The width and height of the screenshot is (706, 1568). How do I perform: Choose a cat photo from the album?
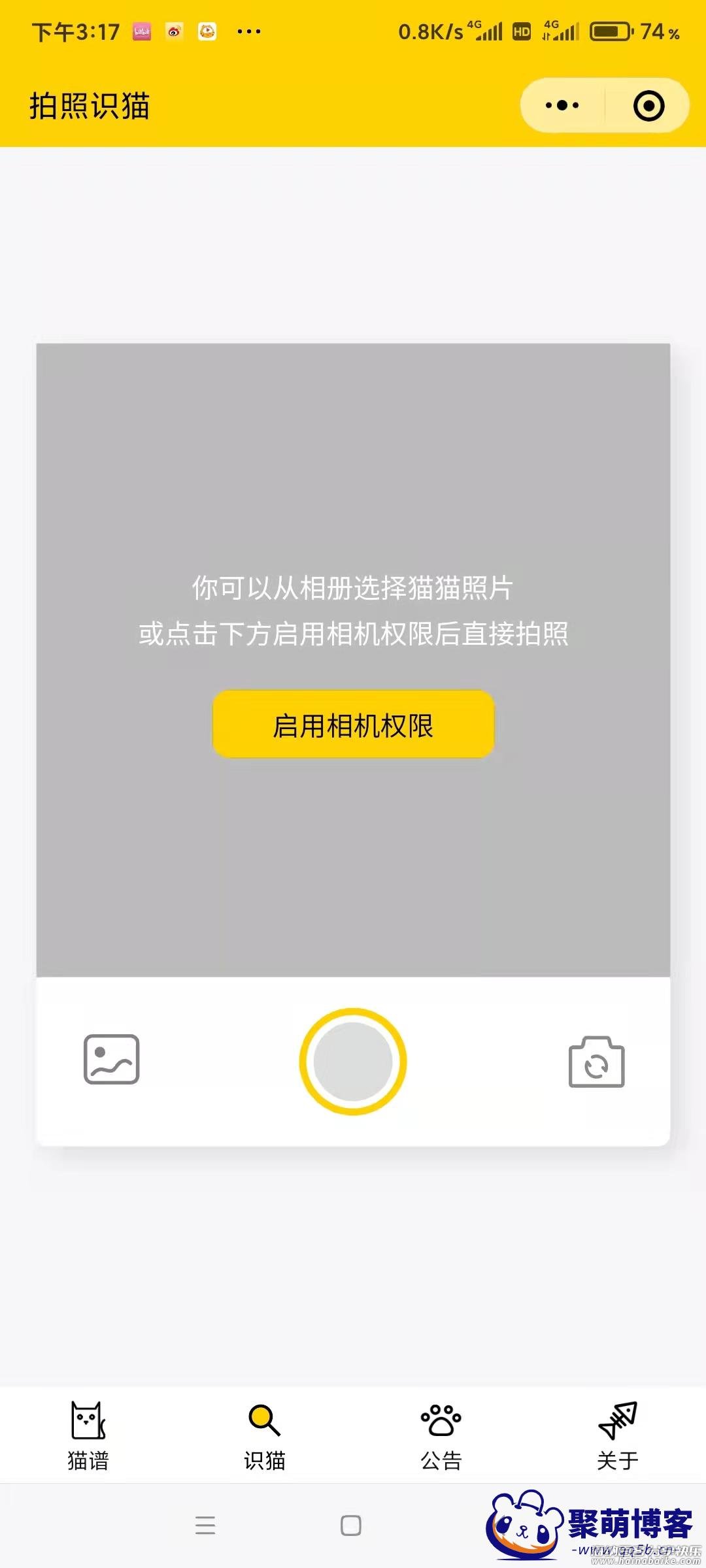[x=112, y=1059]
